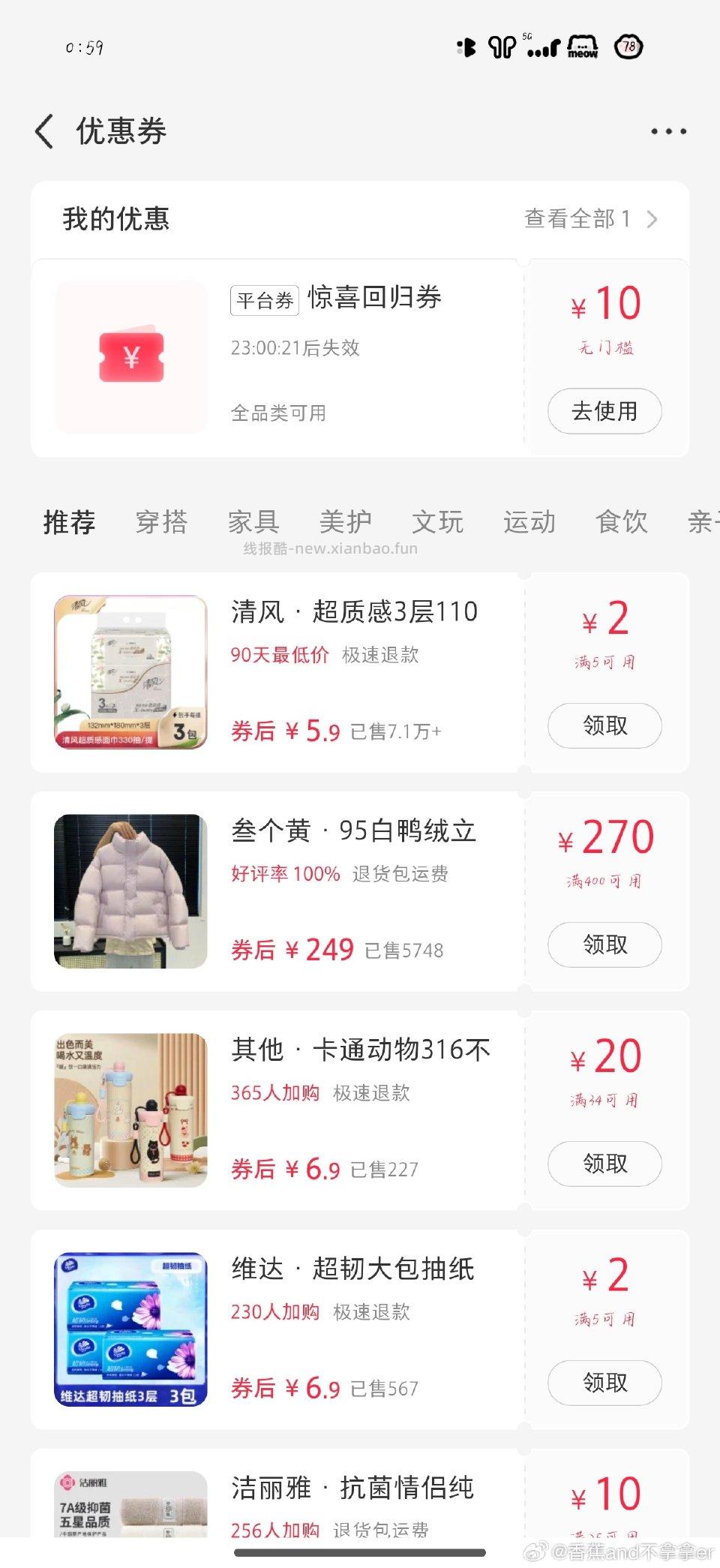Viewport: 720px width, 1568px height.
Task: Claim the ¥2 清风 tissue coupon via 领取
Action: click(604, 725)
